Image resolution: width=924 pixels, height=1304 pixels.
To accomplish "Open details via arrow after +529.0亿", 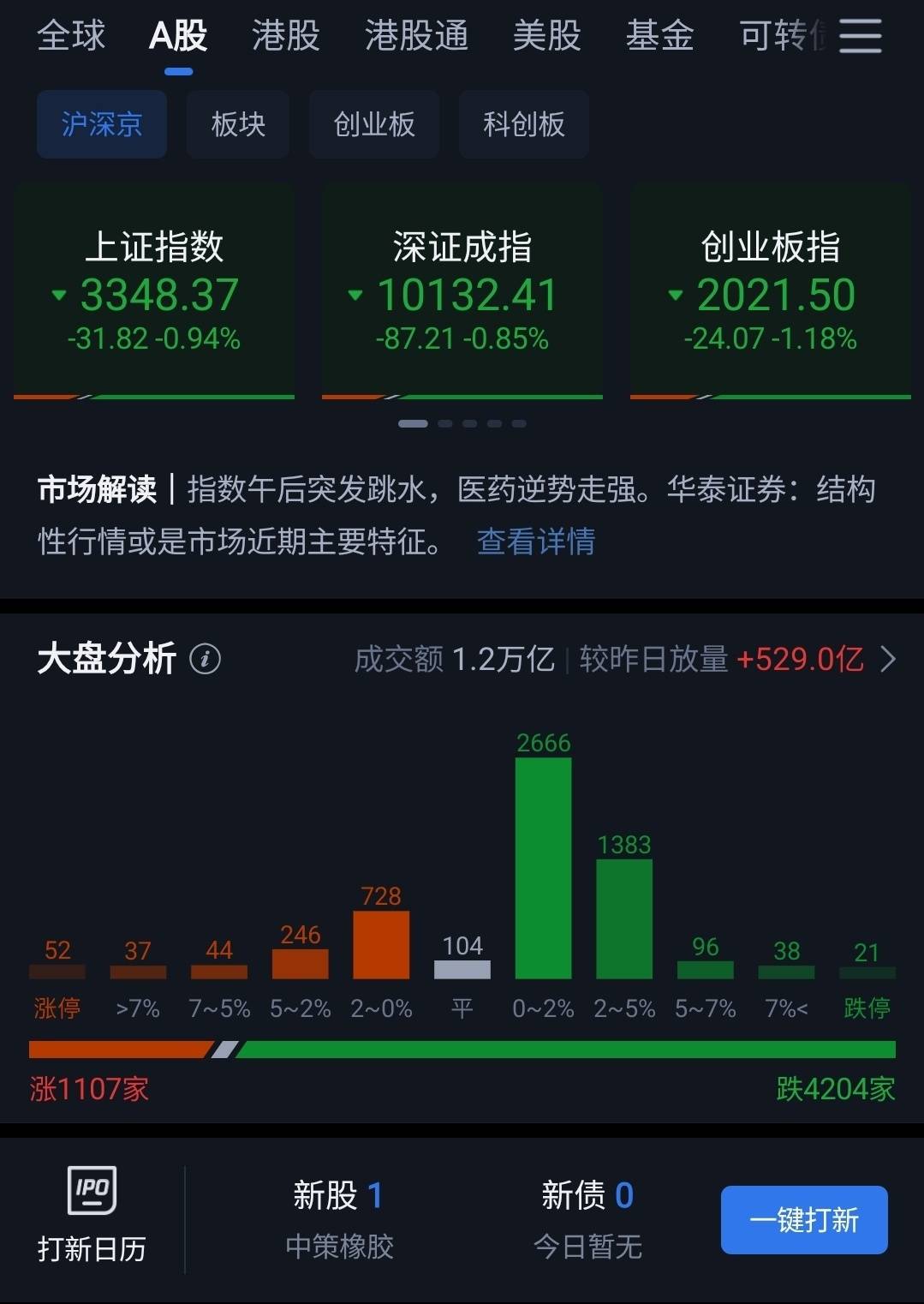I will tap(885, 661).
